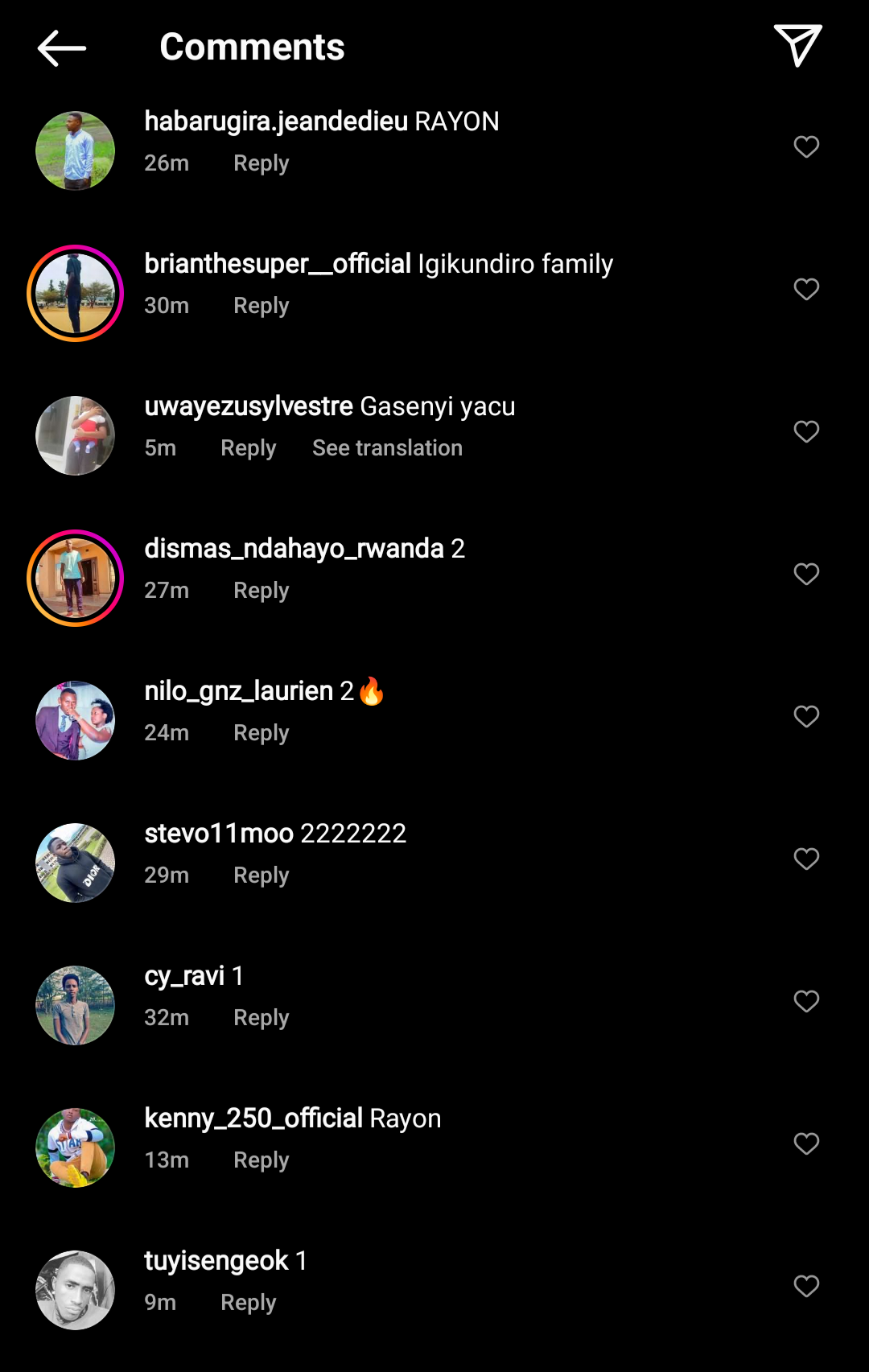Open brianthesuper__official's story avatar

[75, 294]
